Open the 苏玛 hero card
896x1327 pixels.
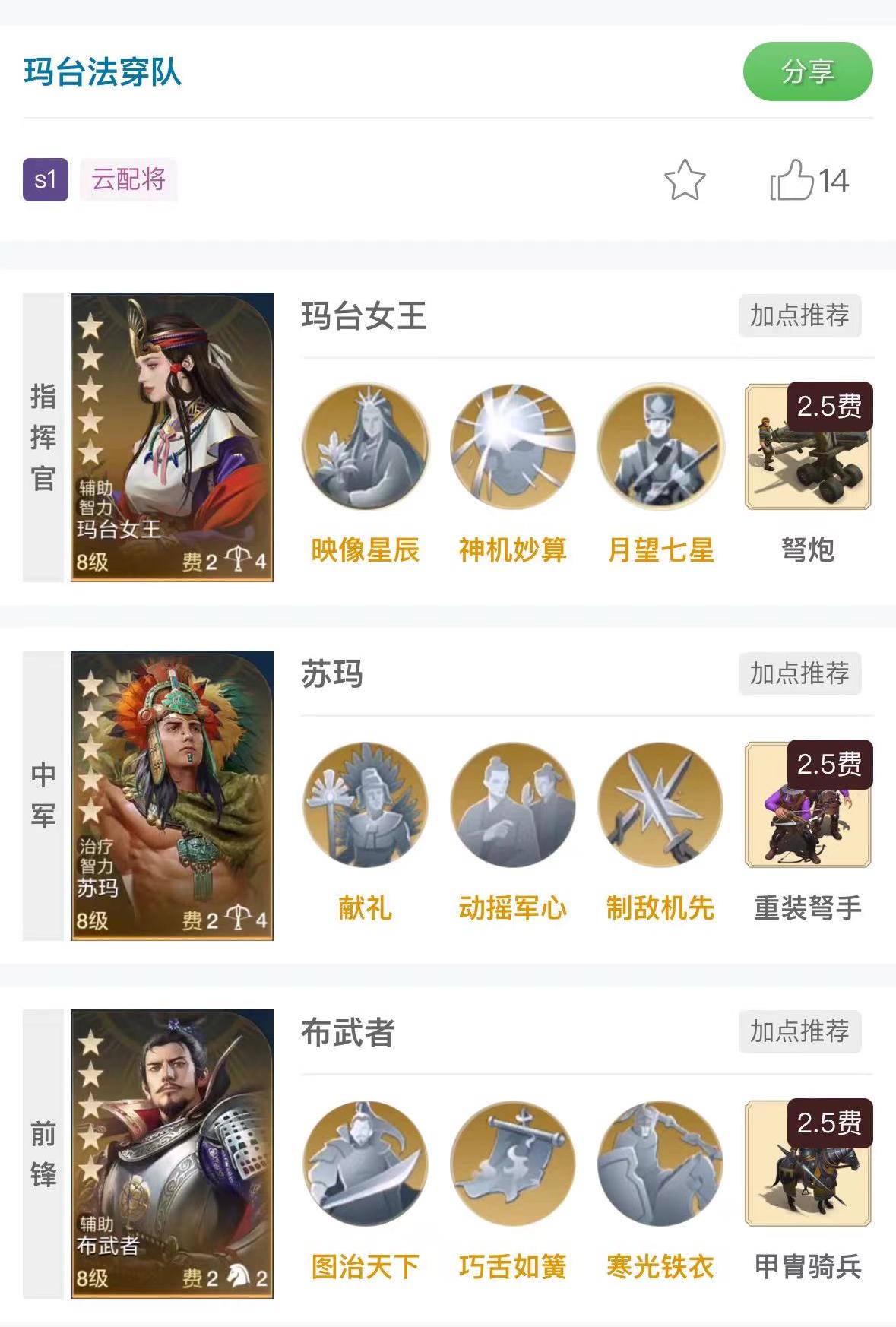[x=172, y=795]
